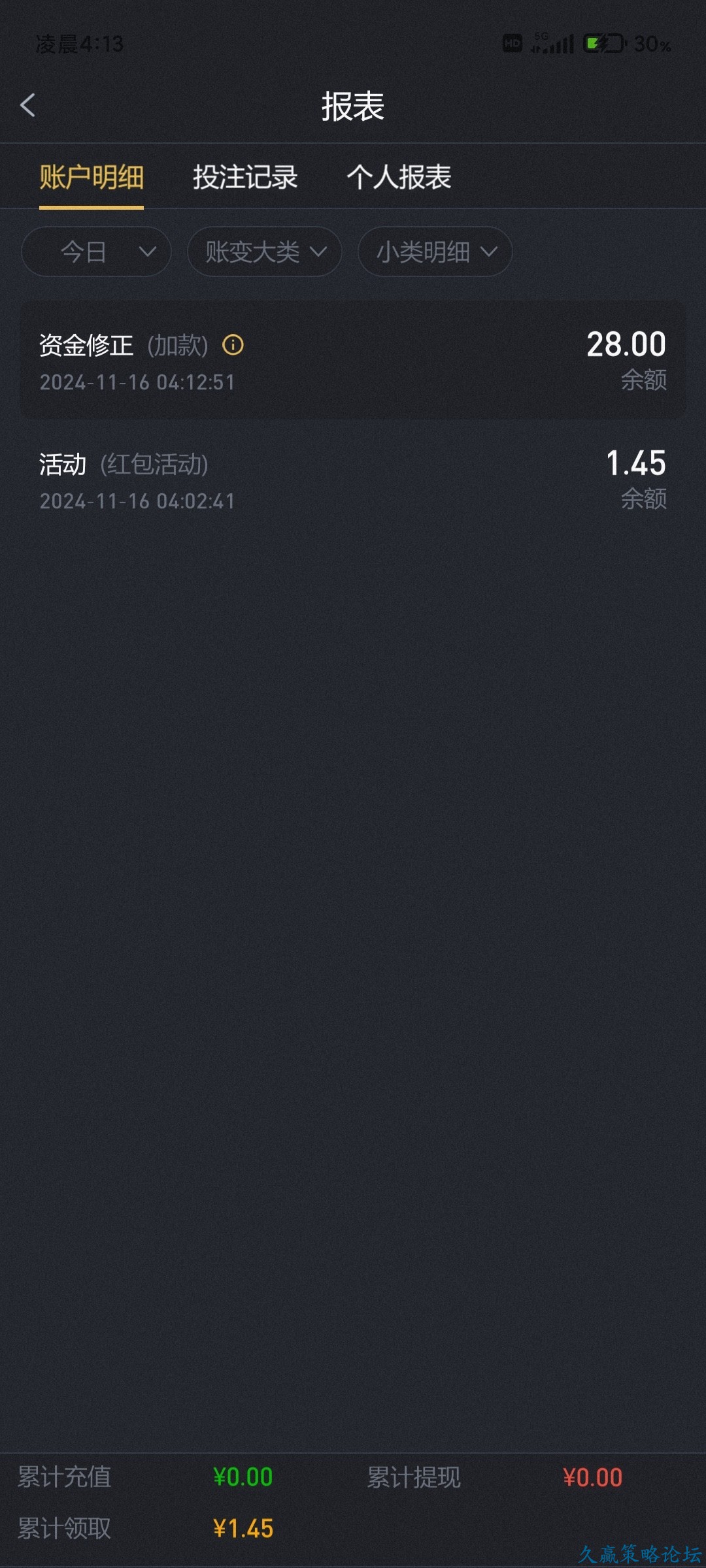Expand the 今日 date dropdown

[96, 252]
